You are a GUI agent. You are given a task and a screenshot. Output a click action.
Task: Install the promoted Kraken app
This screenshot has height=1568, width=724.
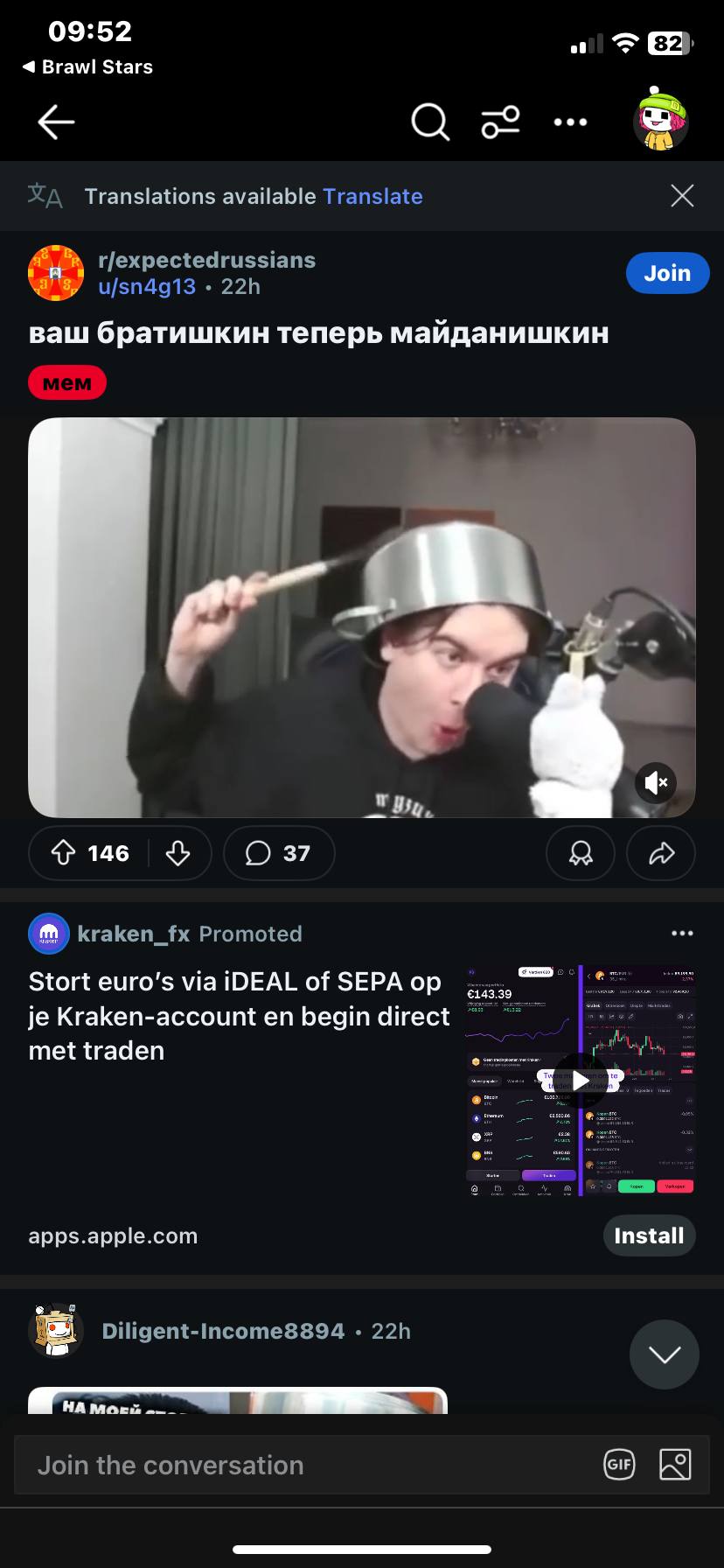click(x=649, y=1235)
